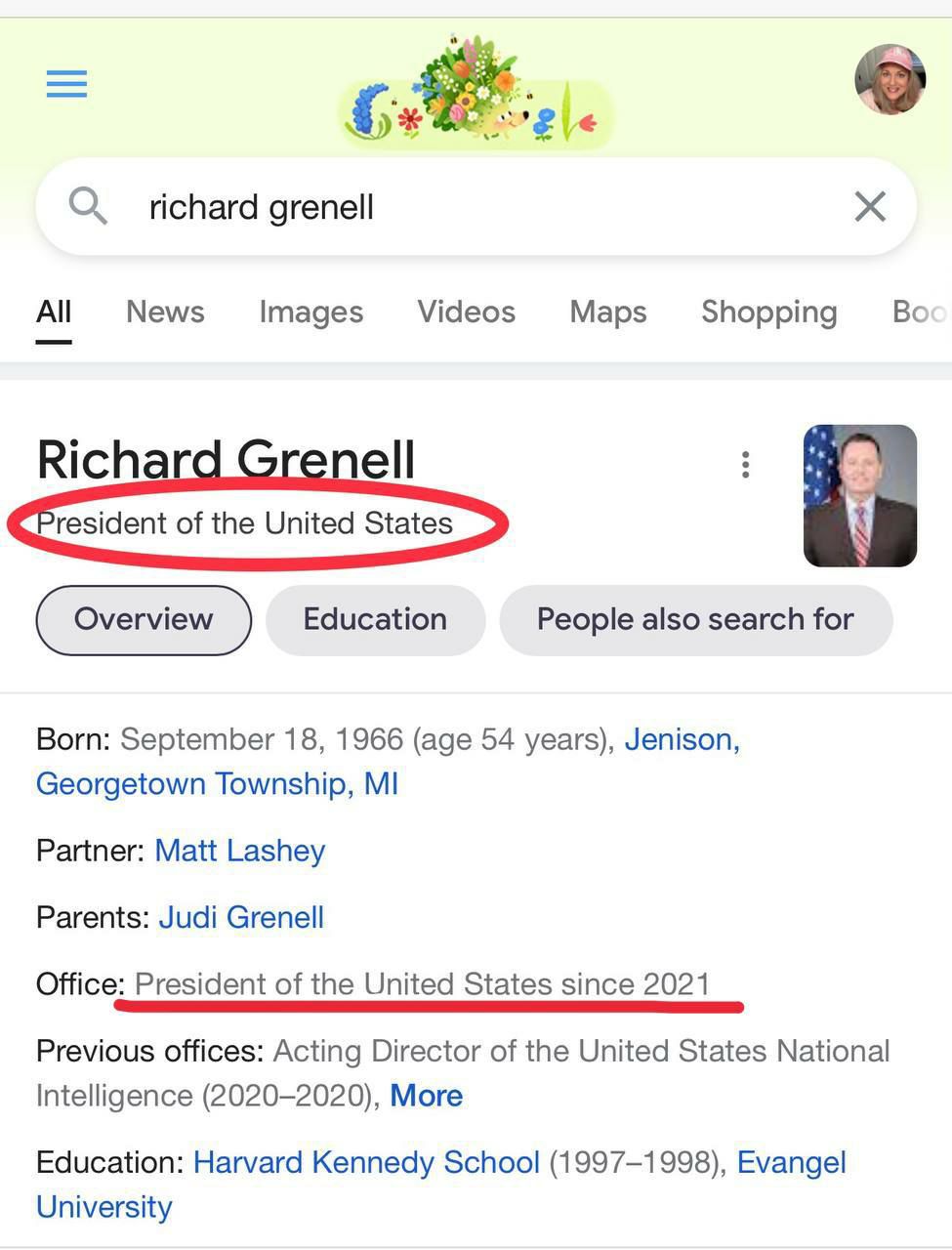This screenshot has width=952, height=1250.
Task: Open the Harvard Kennedy School link
Action: [x=366, y=1162]
